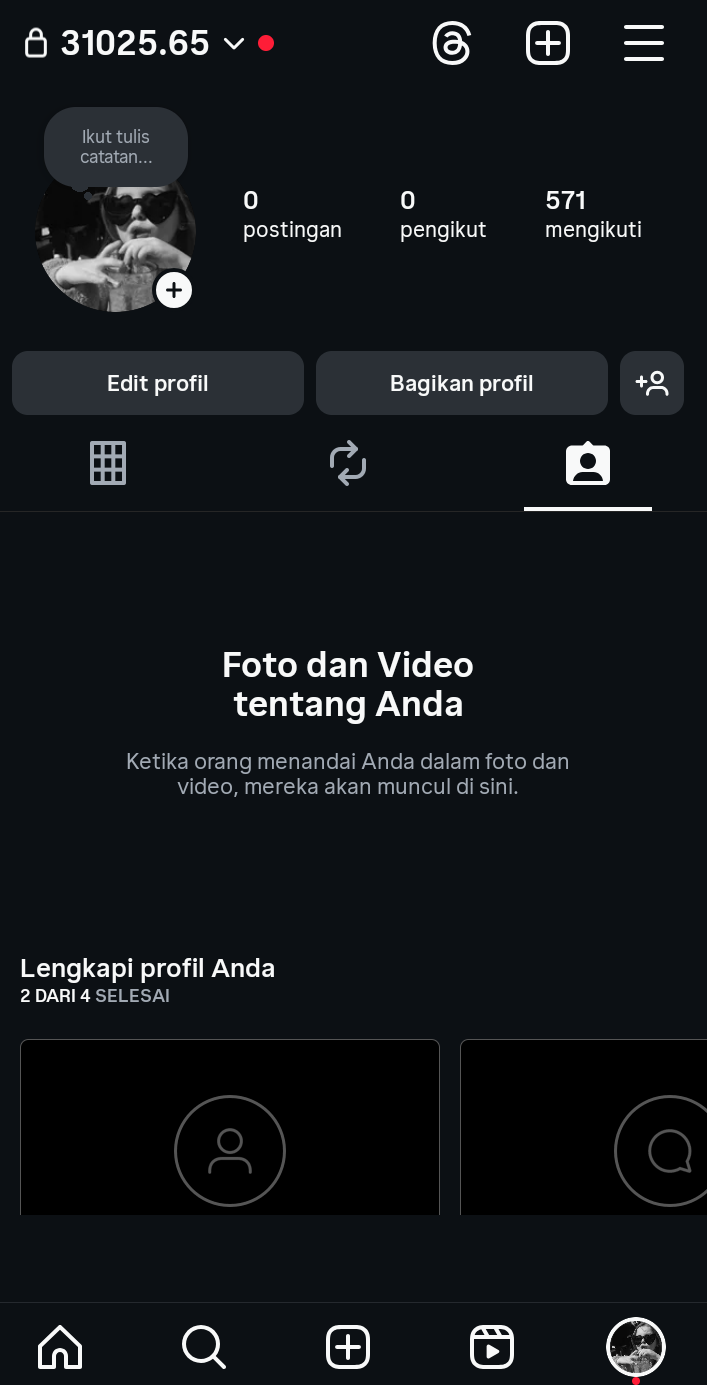Switch to the posts grid tab
The image size is (707, 1385).
[108, 464]
